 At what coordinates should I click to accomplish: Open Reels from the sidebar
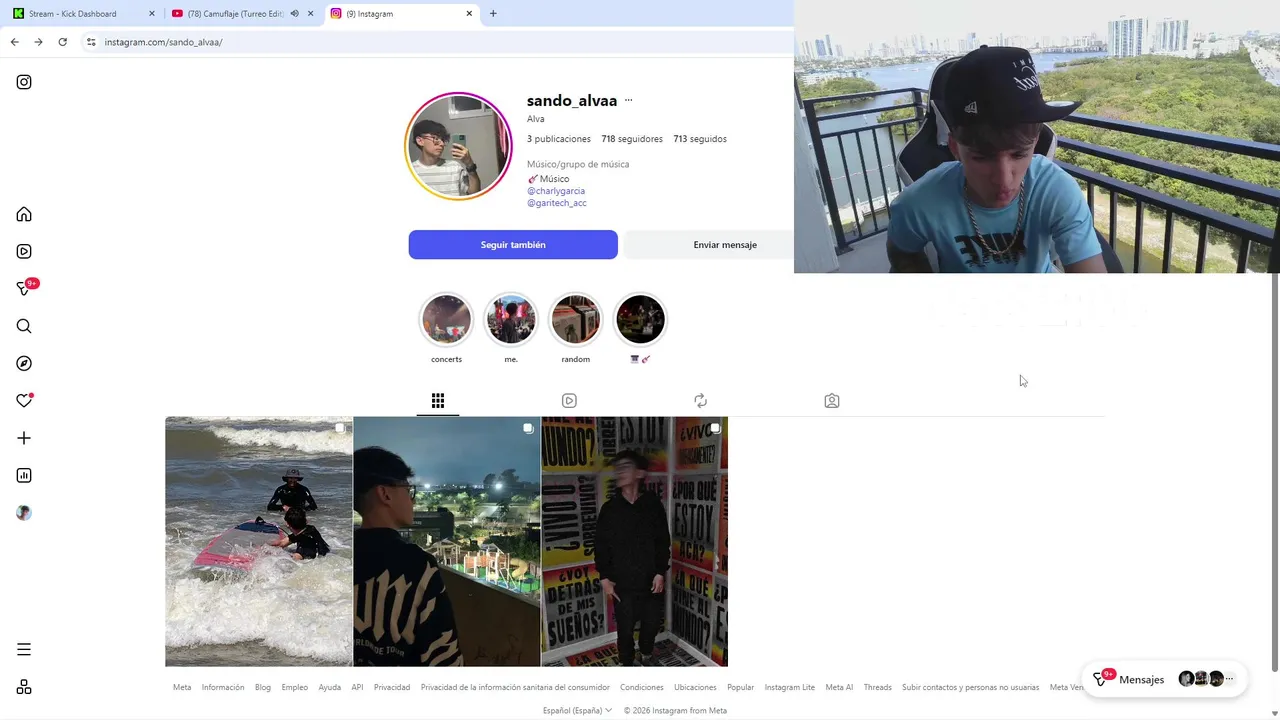[24, 251]
